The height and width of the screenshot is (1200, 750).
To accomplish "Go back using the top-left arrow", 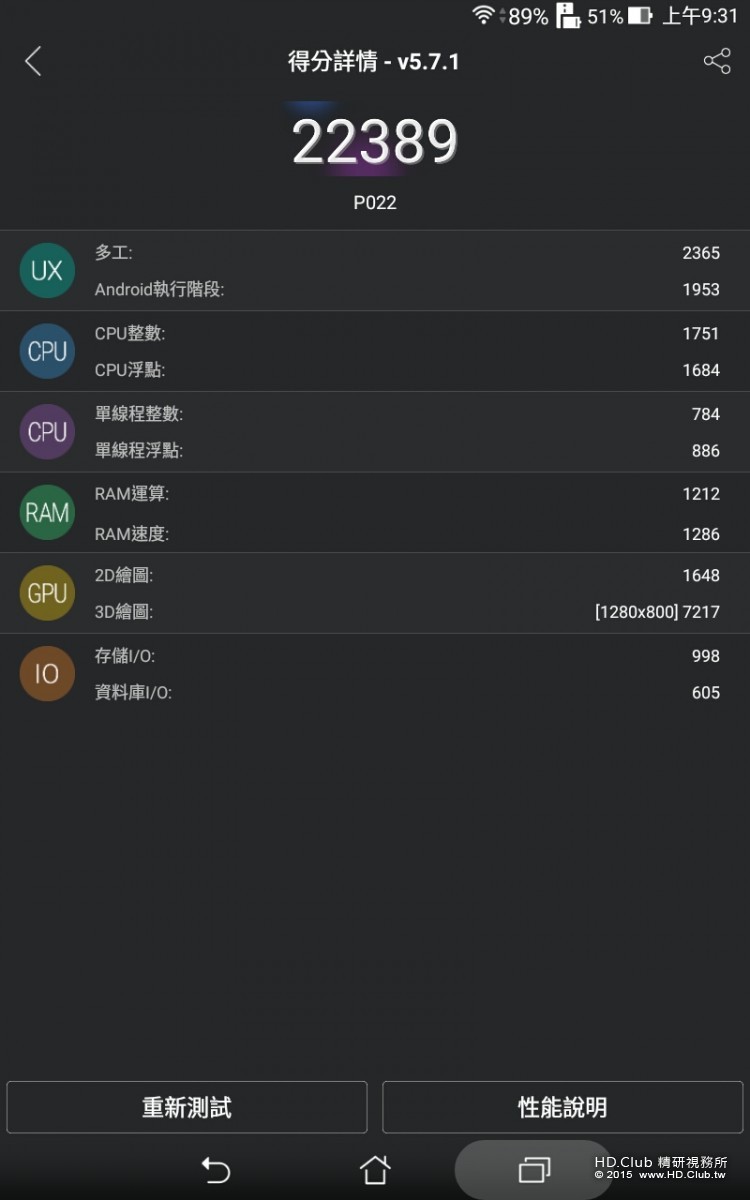I will (x=33, y=61).
